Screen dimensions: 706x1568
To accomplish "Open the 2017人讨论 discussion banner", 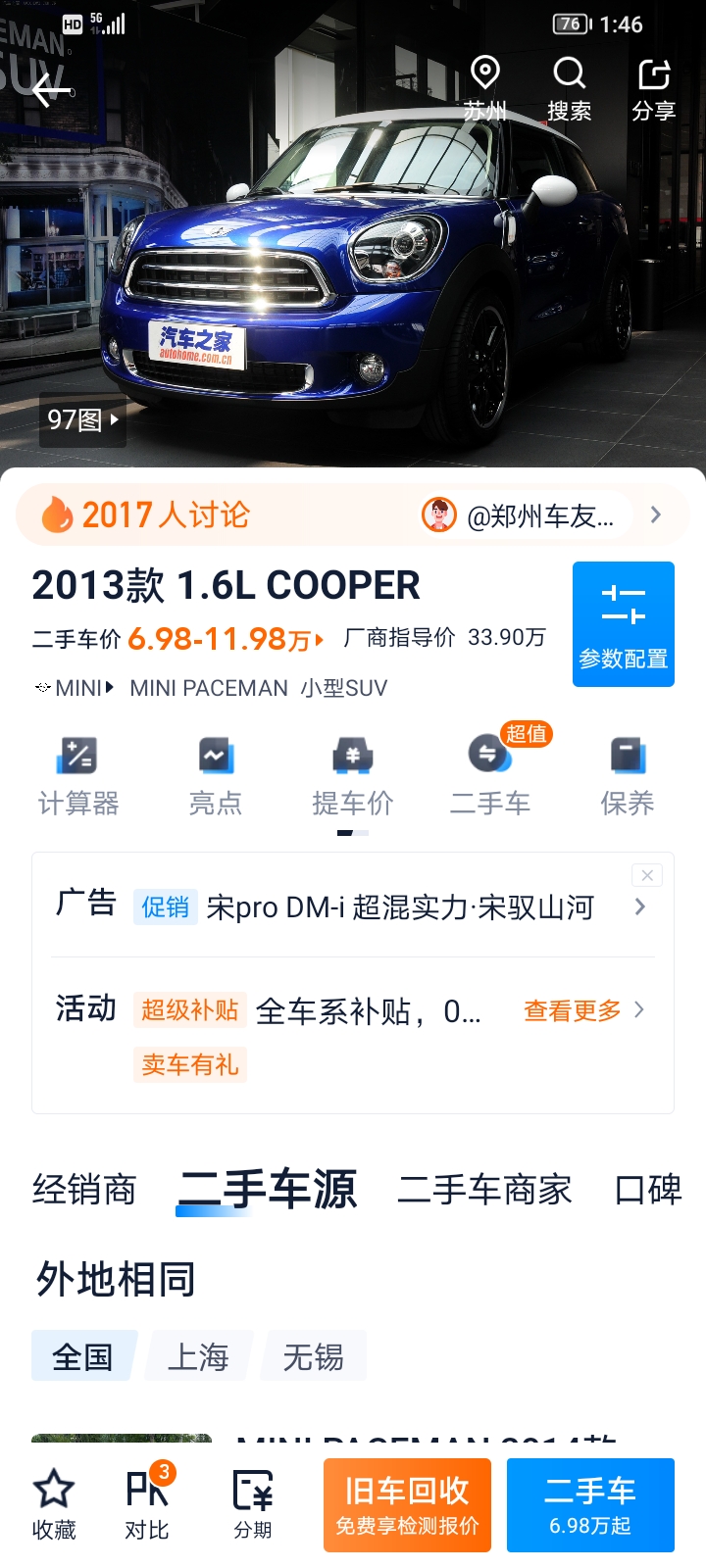I will tap(353, 514).
